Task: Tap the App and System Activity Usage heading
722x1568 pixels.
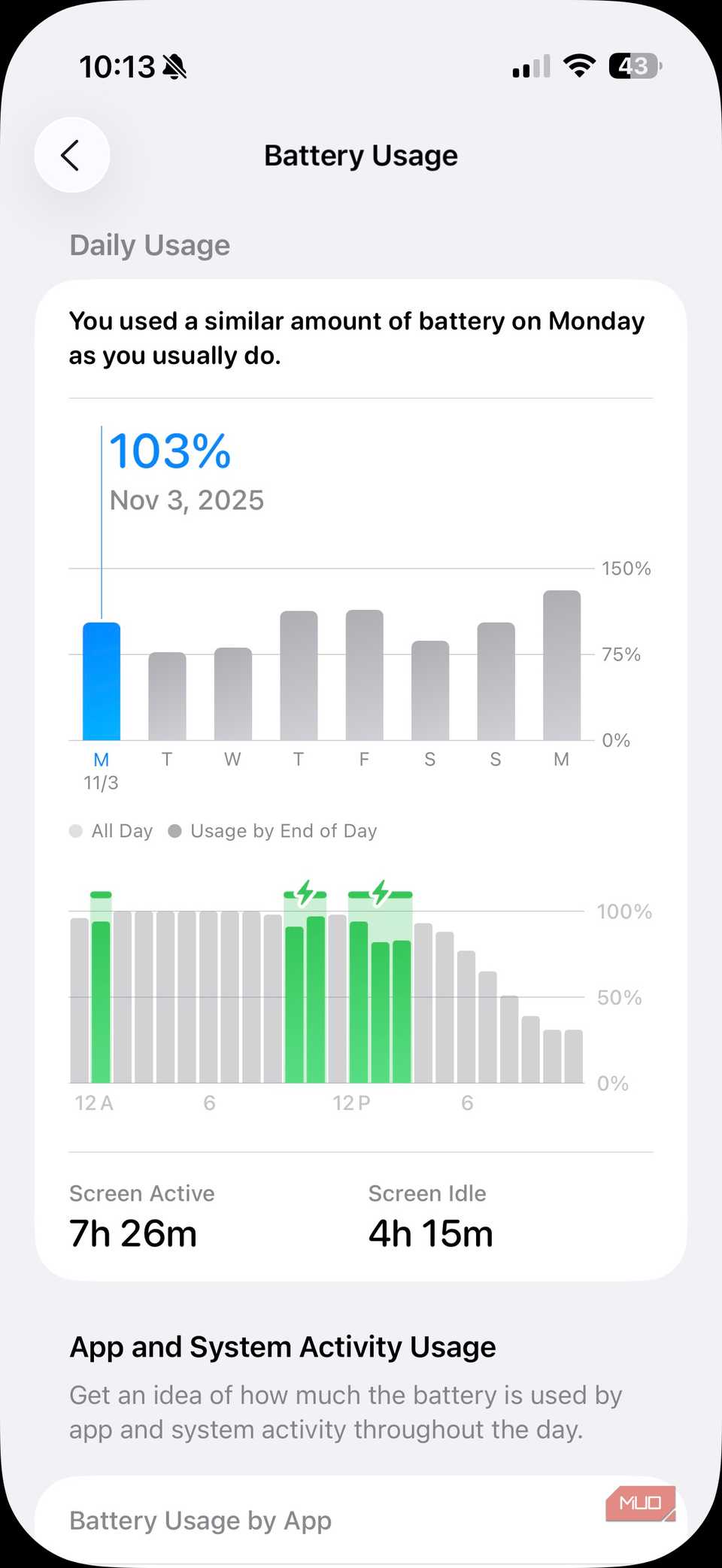Action: (282, 1347)
